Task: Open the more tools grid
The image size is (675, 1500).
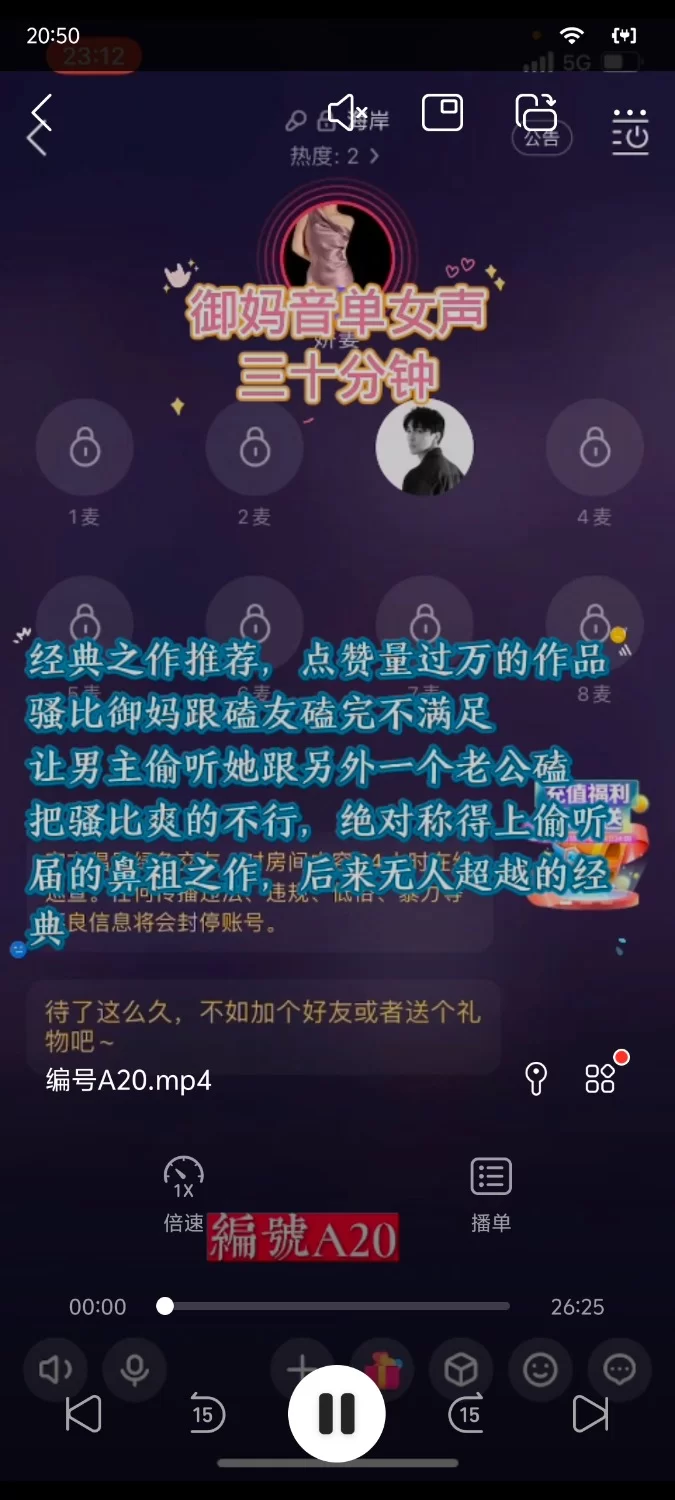Action: [x=600, y=1078]
